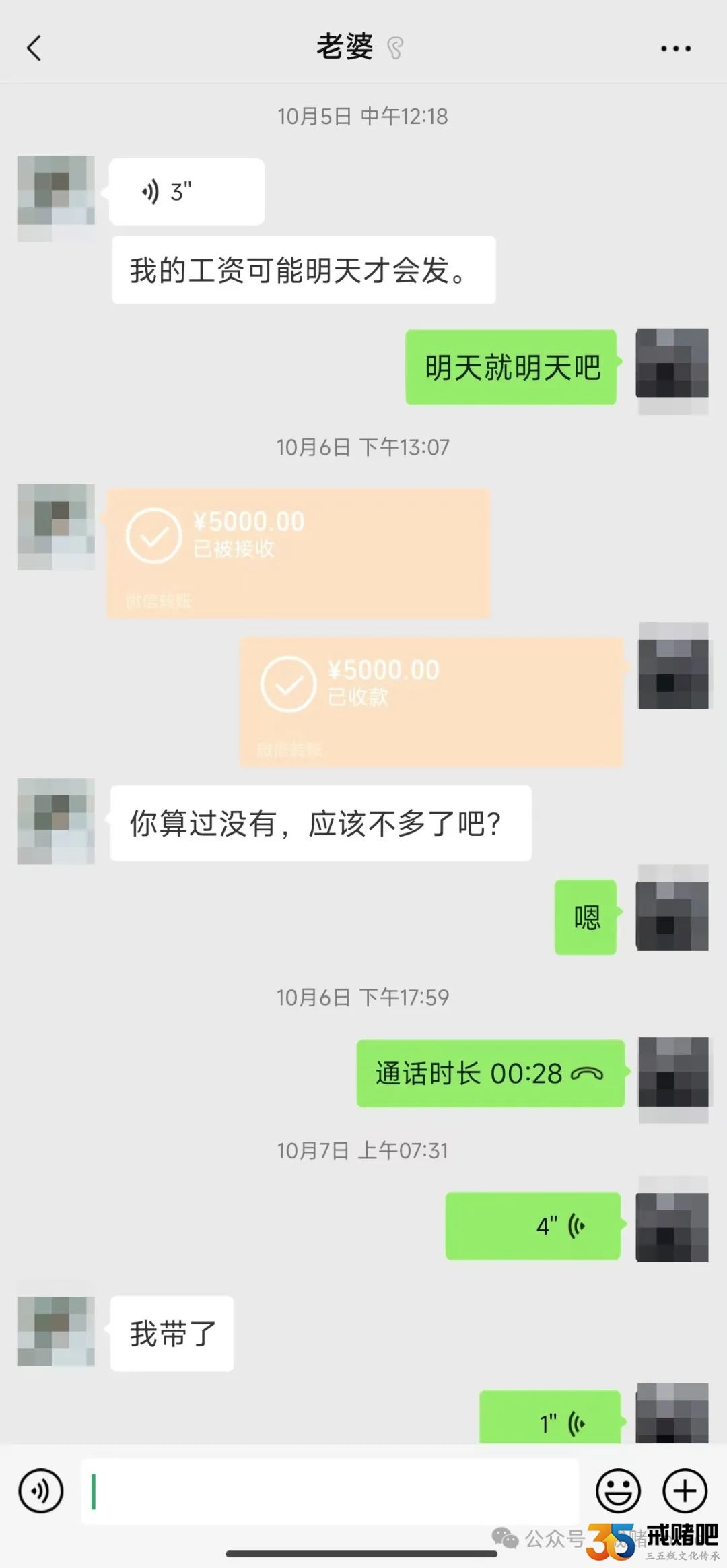Viewport: 727px width, 1568px height.
Task: Focus the message text field
Action: tap(330, 1491)
